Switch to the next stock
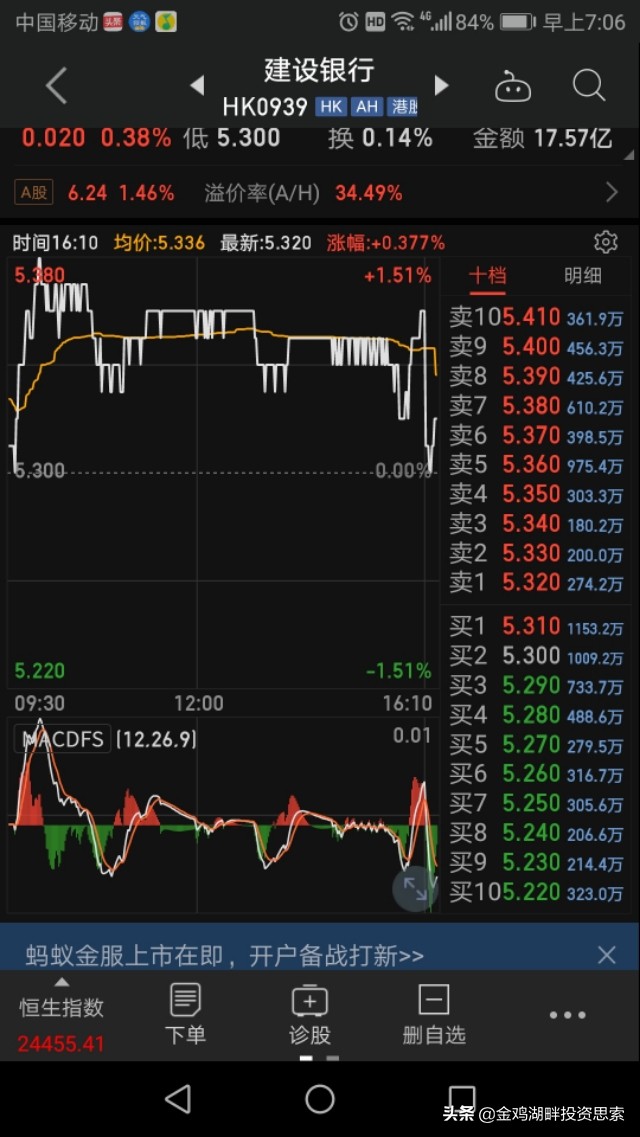 (x=441, y=86)
